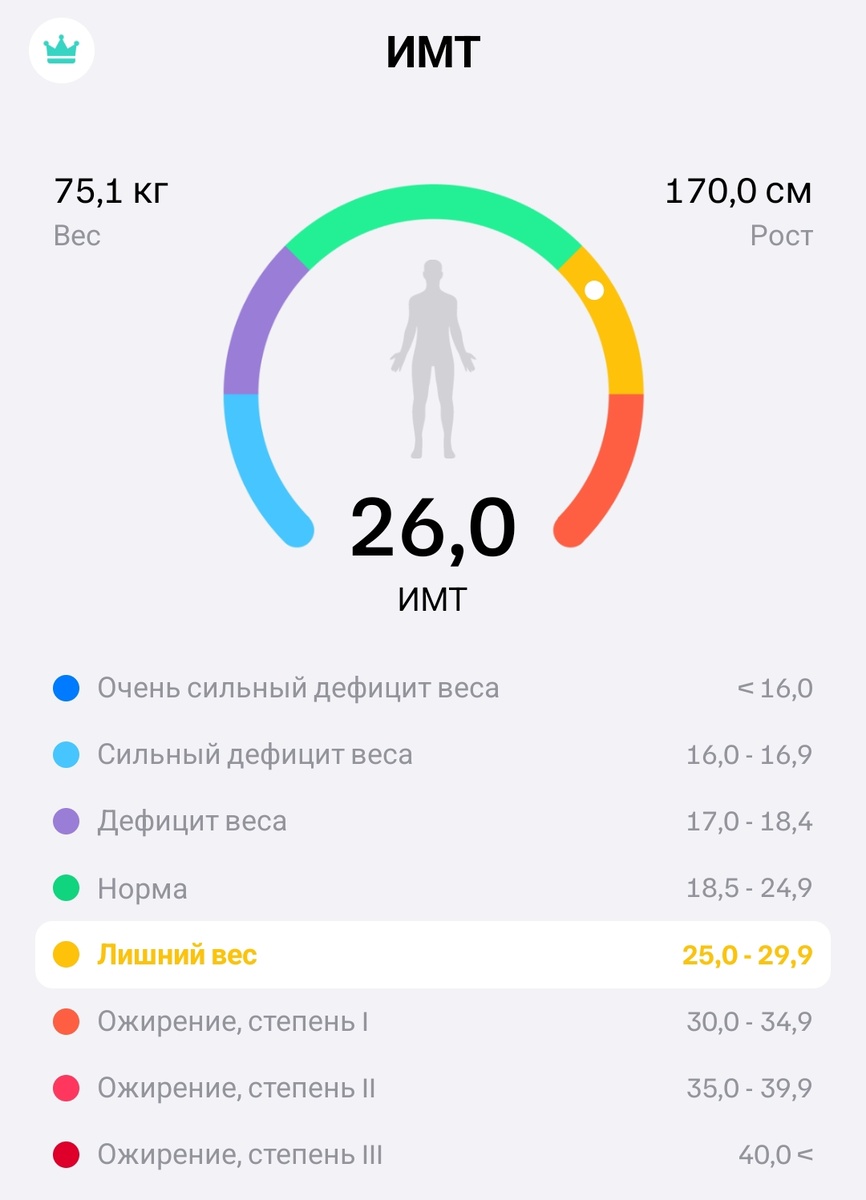Edit the 75,1 кг weight value
Screen dimensions: 866x1200
point(111,190)
